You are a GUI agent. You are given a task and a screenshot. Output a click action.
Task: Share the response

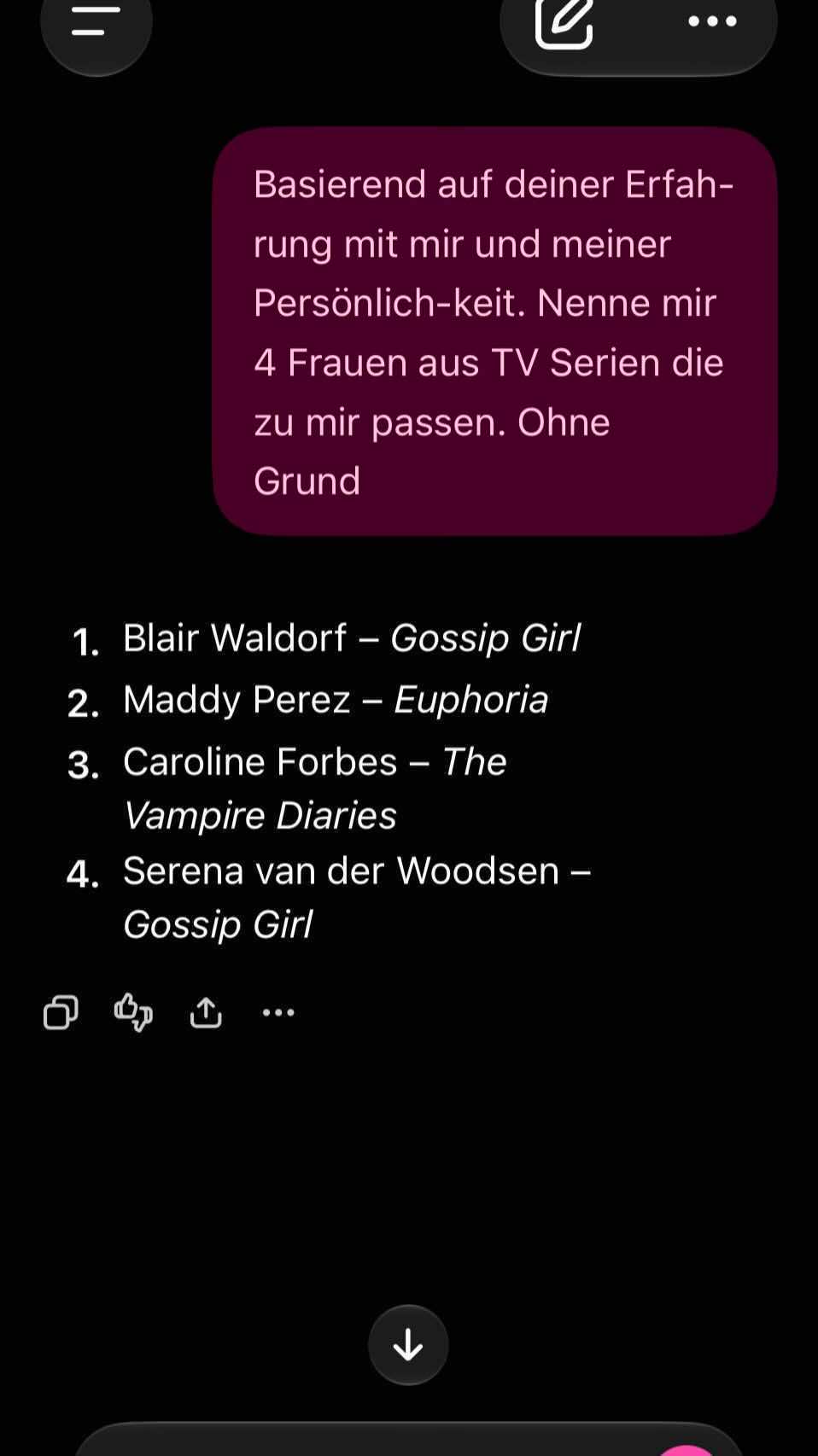coord(206,1012)
